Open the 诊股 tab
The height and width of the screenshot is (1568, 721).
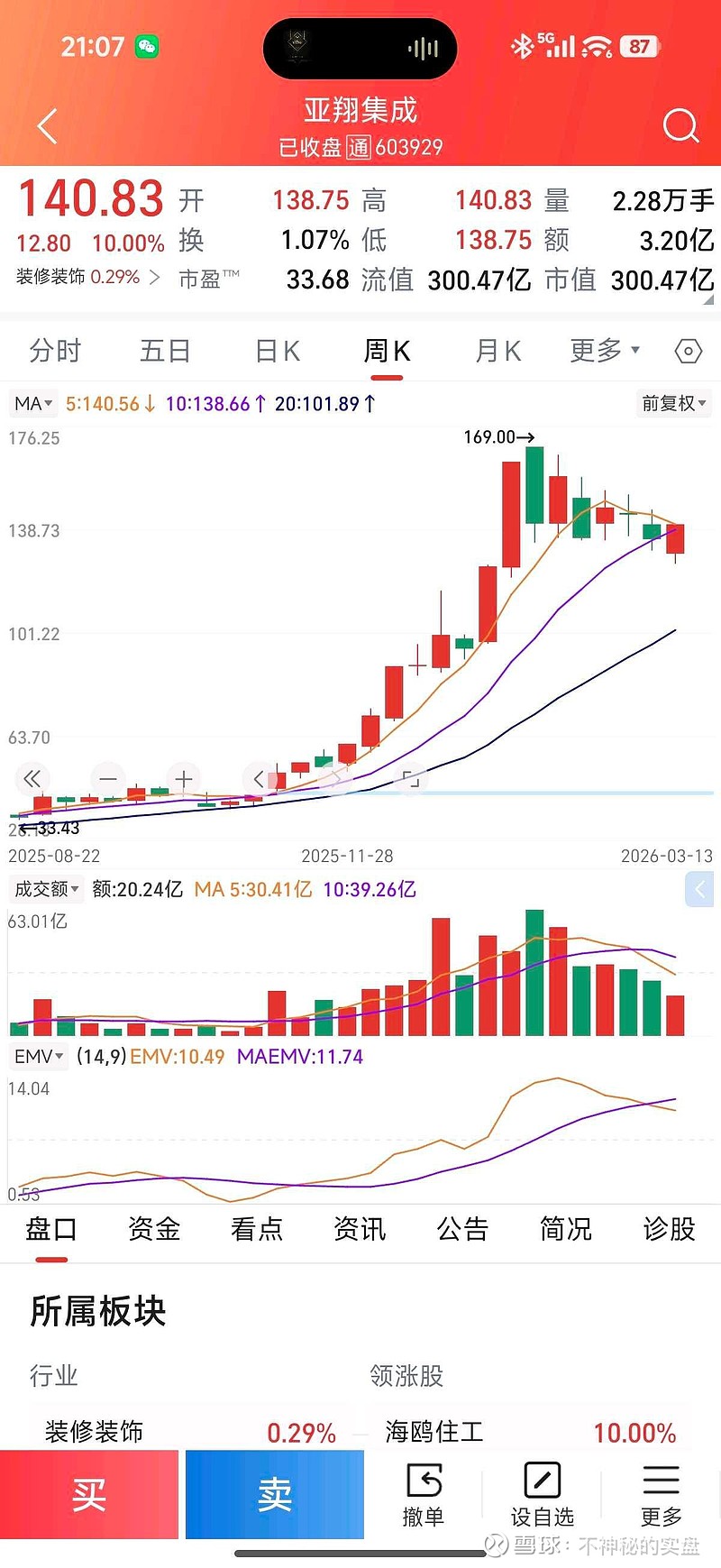click(x=669, y=1229)
